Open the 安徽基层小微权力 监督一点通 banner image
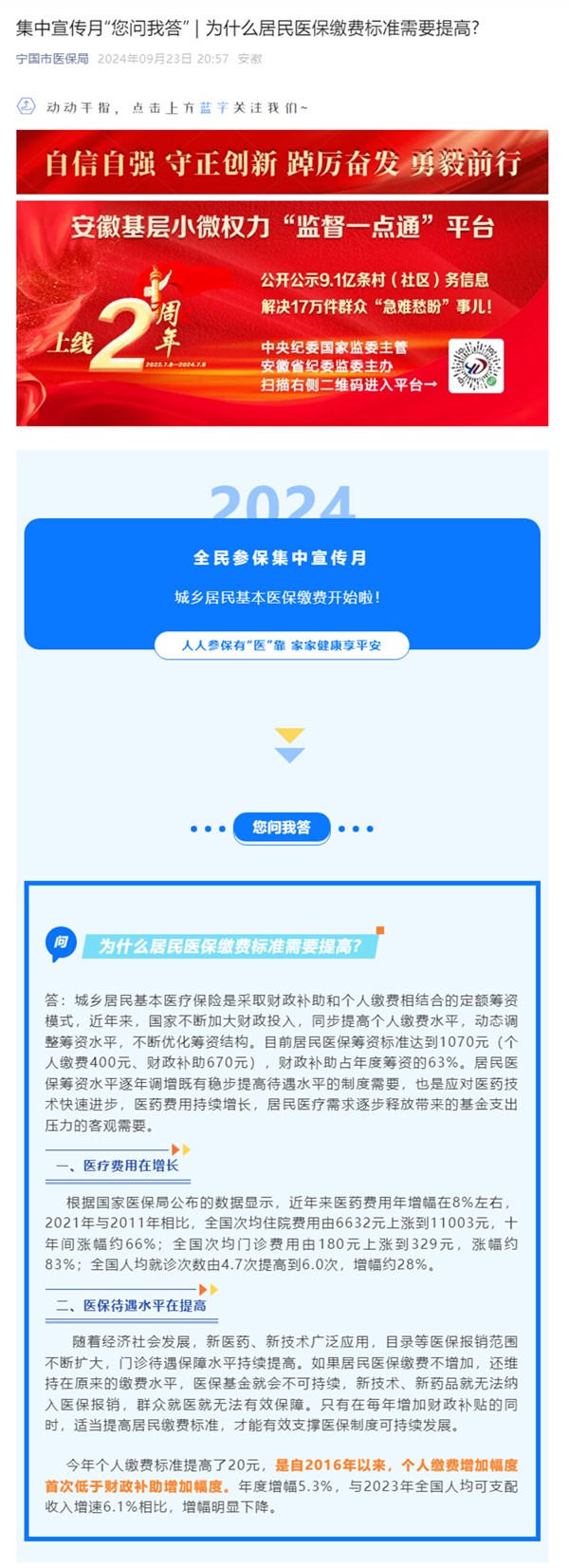 (x=282, y=313)
